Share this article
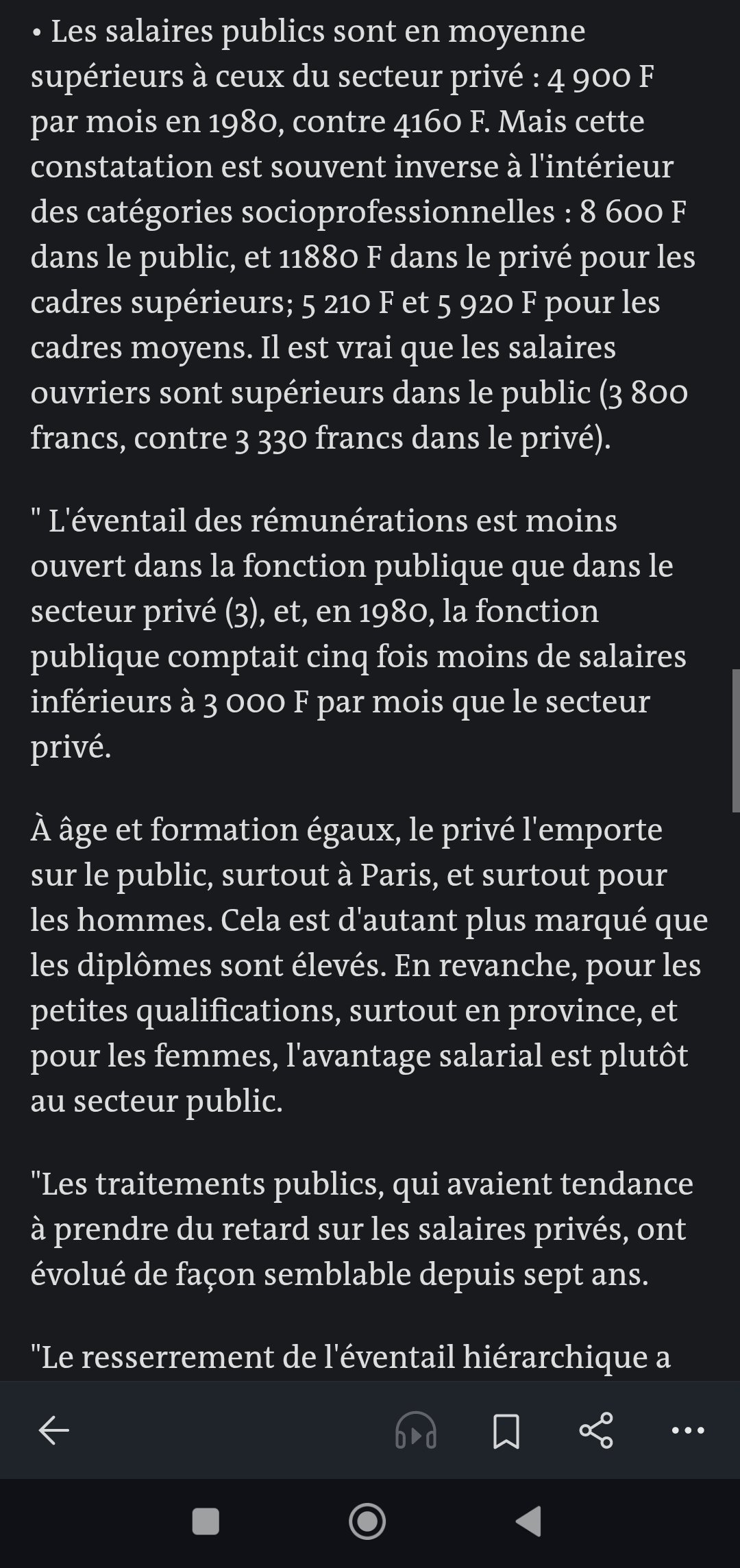Image resolution: width=740 pixels, height=1568 pixels. click(x=596, y=1430)
